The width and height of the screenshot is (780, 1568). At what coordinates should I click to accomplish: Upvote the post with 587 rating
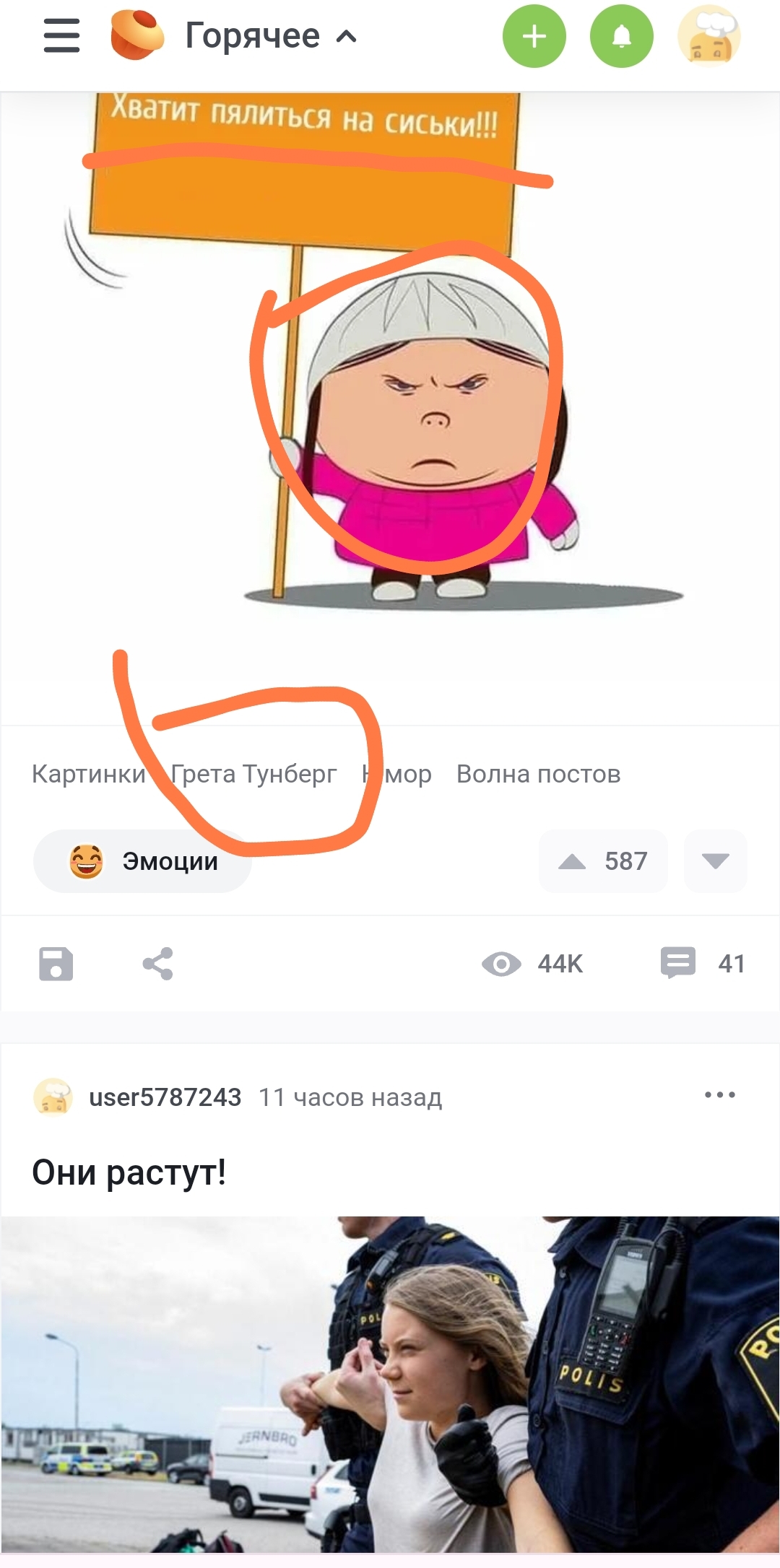[x=572, y=861]
